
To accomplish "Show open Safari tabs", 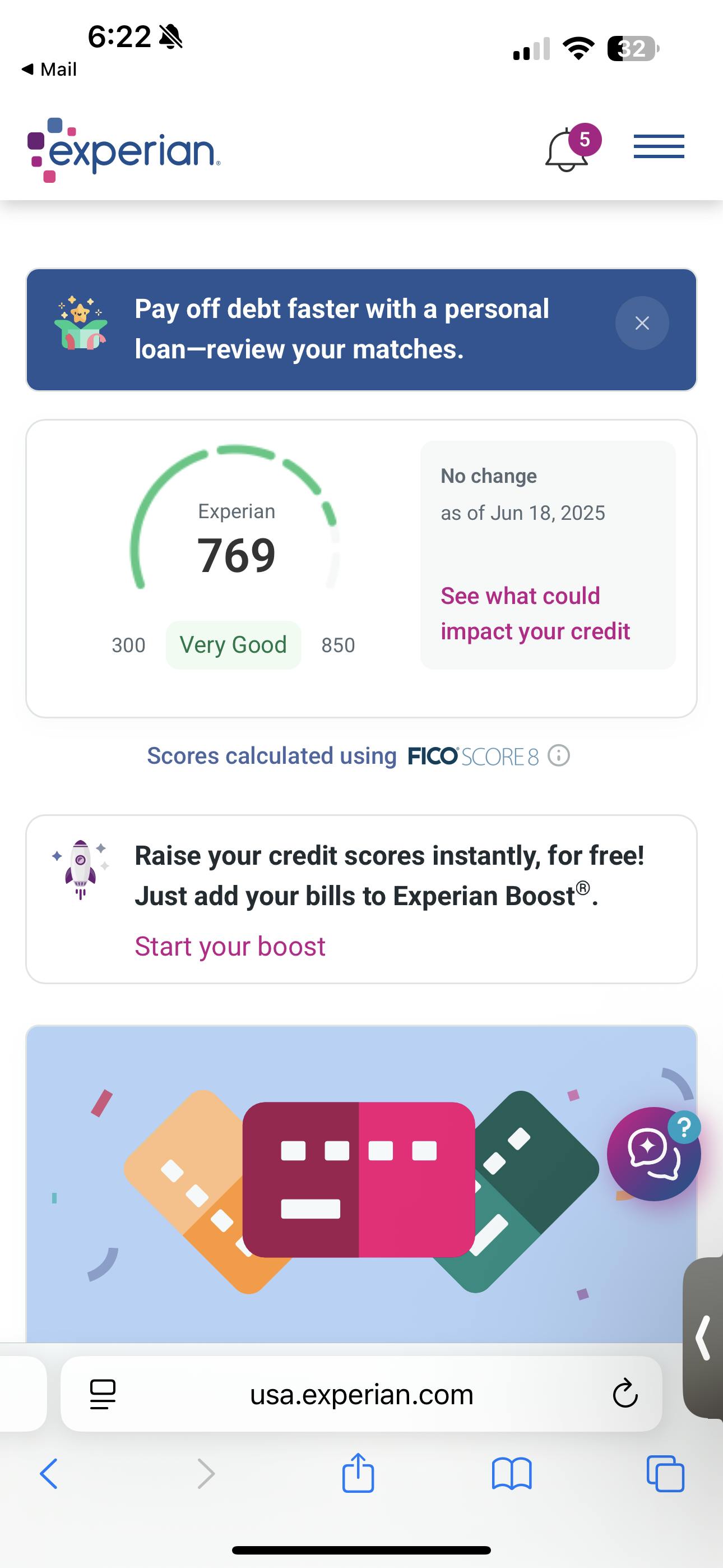I will tap(665, 1474).
